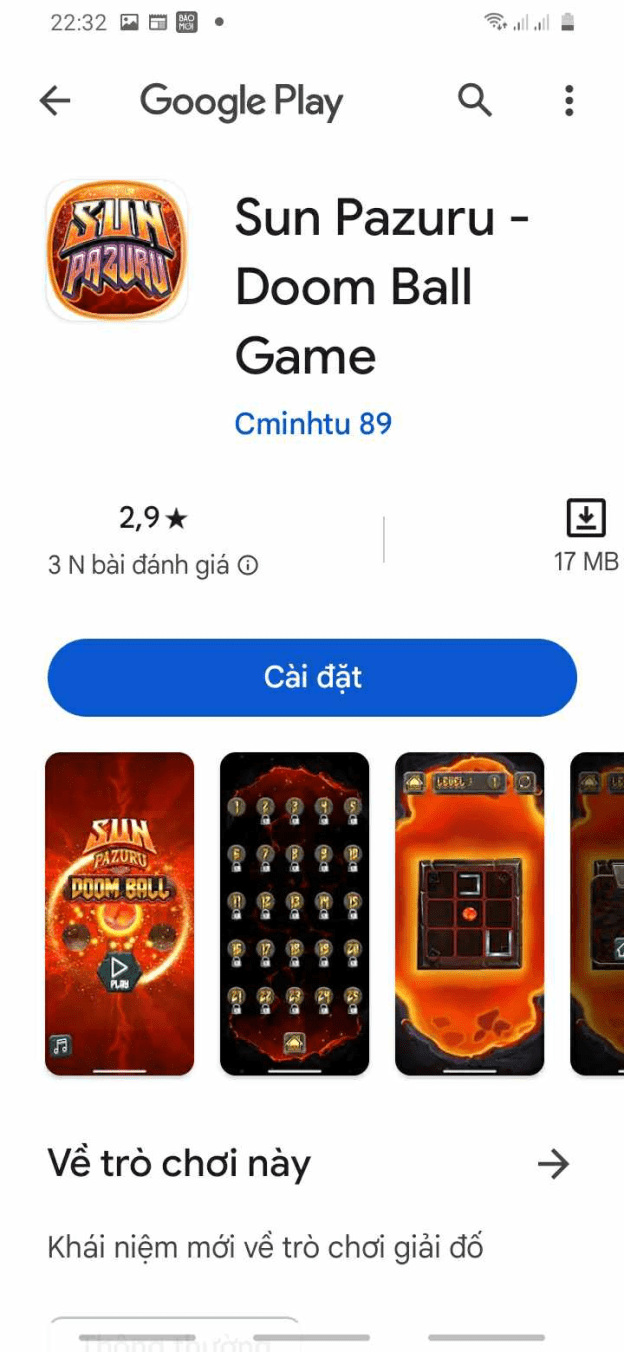Viewport: 624px width, 1352px height.
Task: Open developer Cminhtu 89 page
Action: click(313, 424)
